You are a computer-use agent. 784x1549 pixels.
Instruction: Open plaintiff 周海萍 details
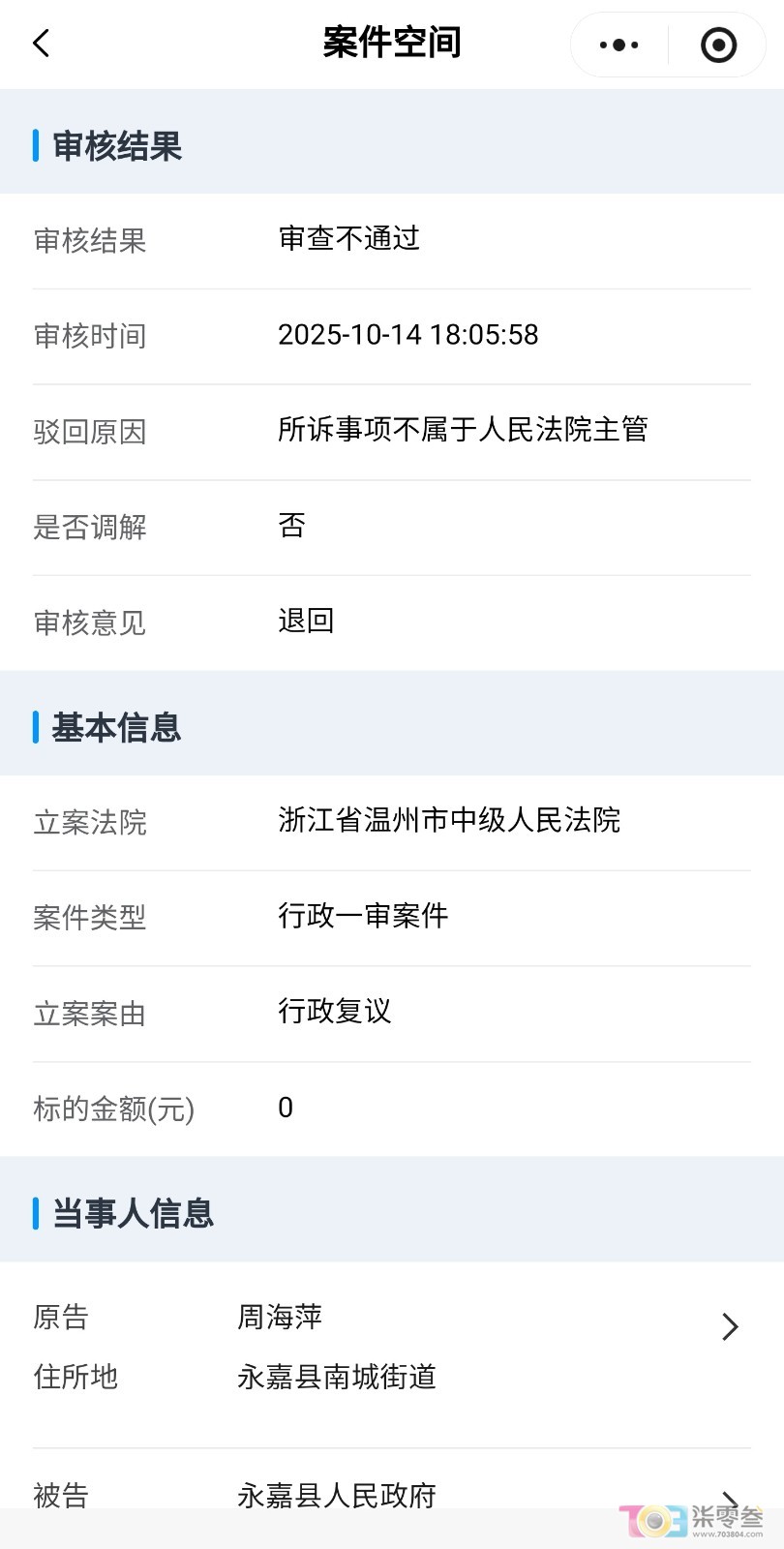click(x=730, y=1326)
